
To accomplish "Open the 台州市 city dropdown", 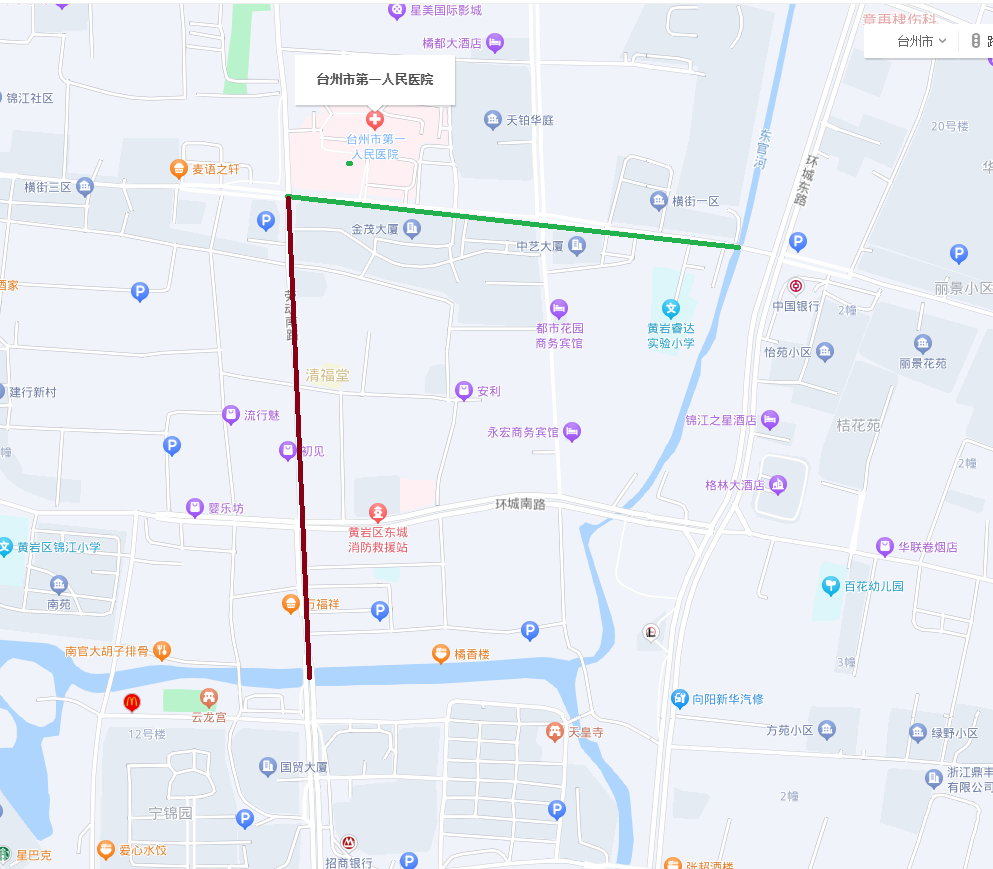I will coord(921,41).
